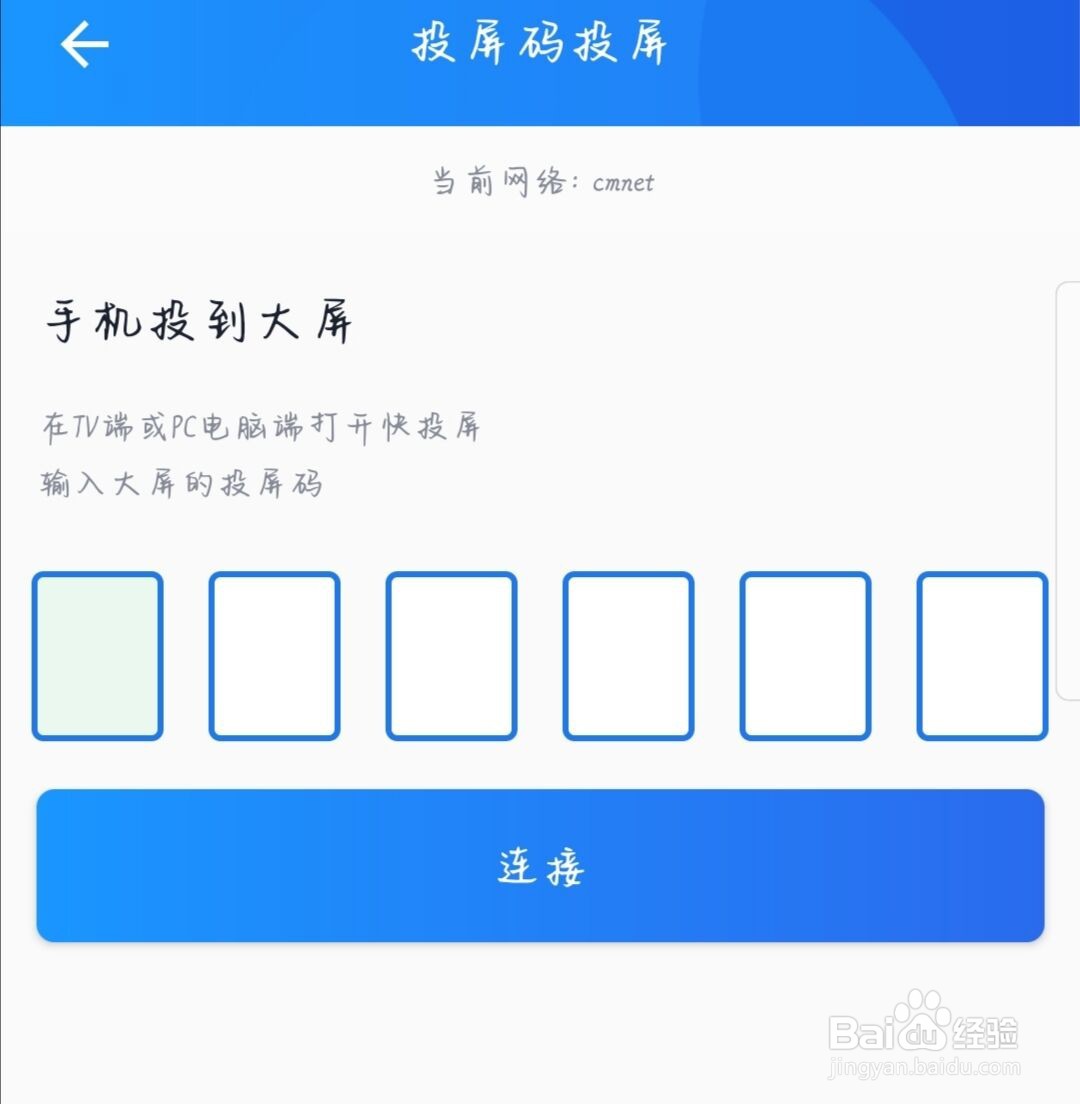Image resolution: width=1080 pixels, height=1104 pixels.
Task: Select the fifth code entry field
Action: pos(805,655)
